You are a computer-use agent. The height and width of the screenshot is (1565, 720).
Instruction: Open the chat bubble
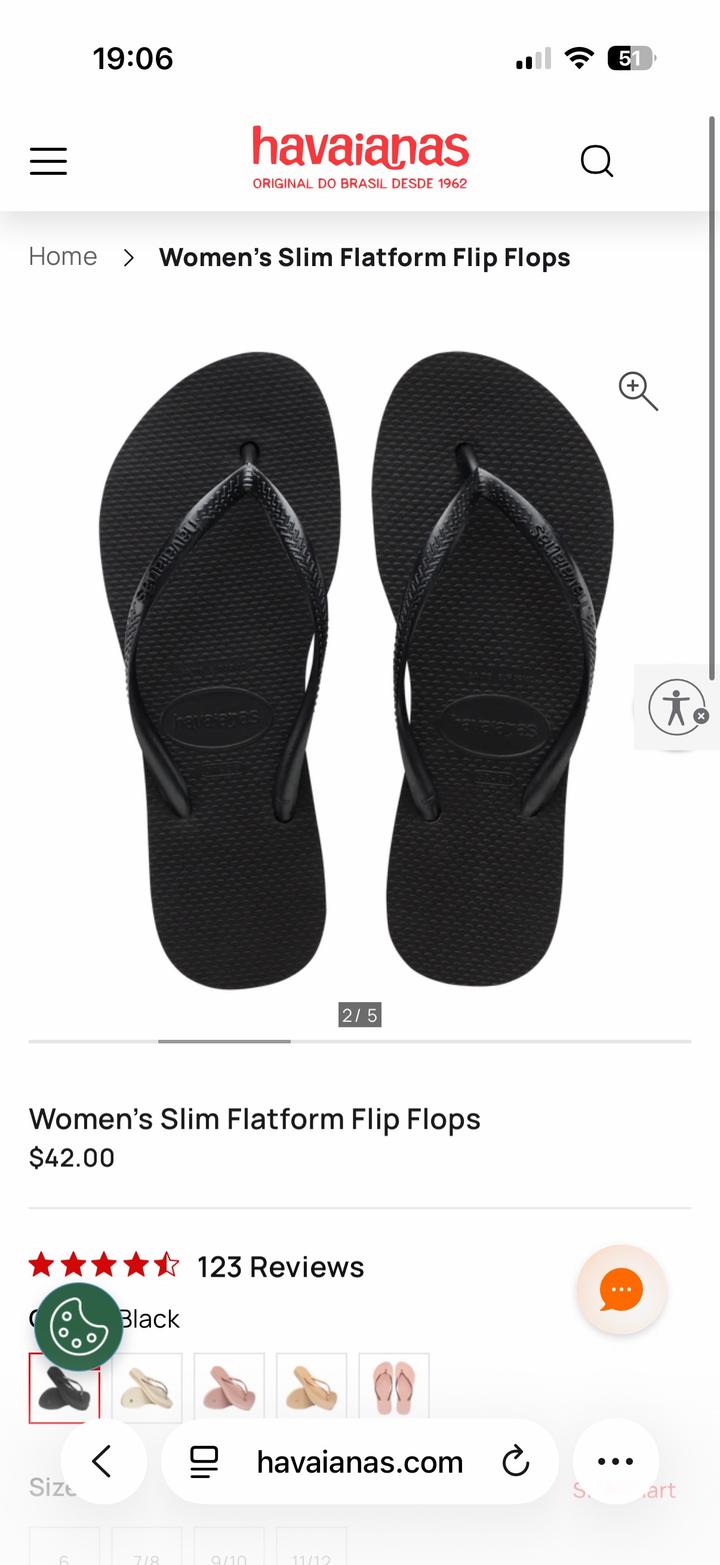click(x=621, y=1290)
